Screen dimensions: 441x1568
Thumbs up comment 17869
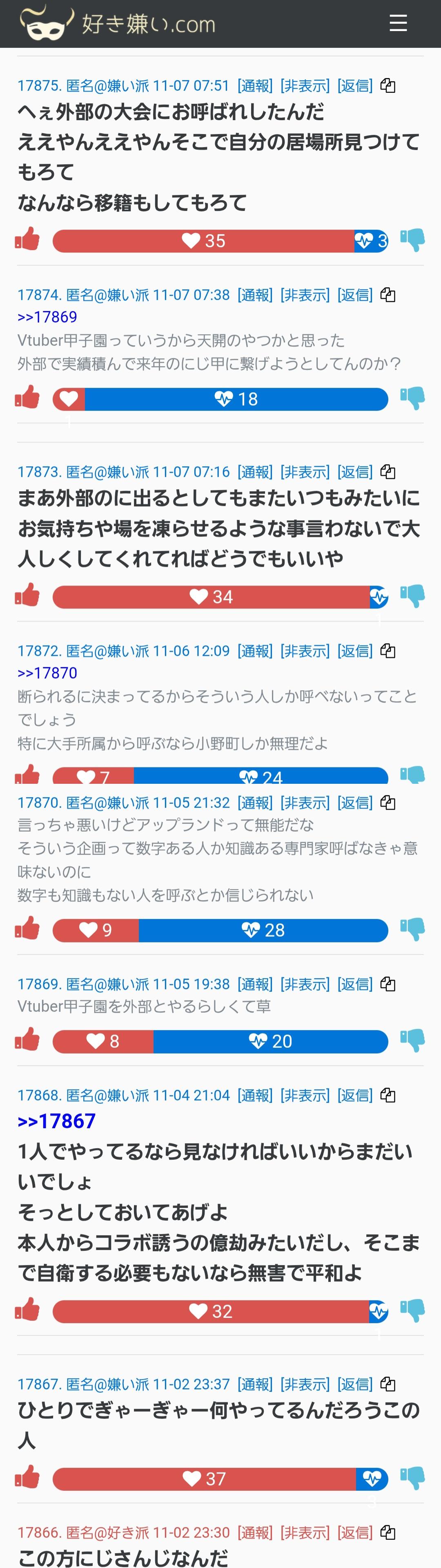click(x=27, y=1040)
